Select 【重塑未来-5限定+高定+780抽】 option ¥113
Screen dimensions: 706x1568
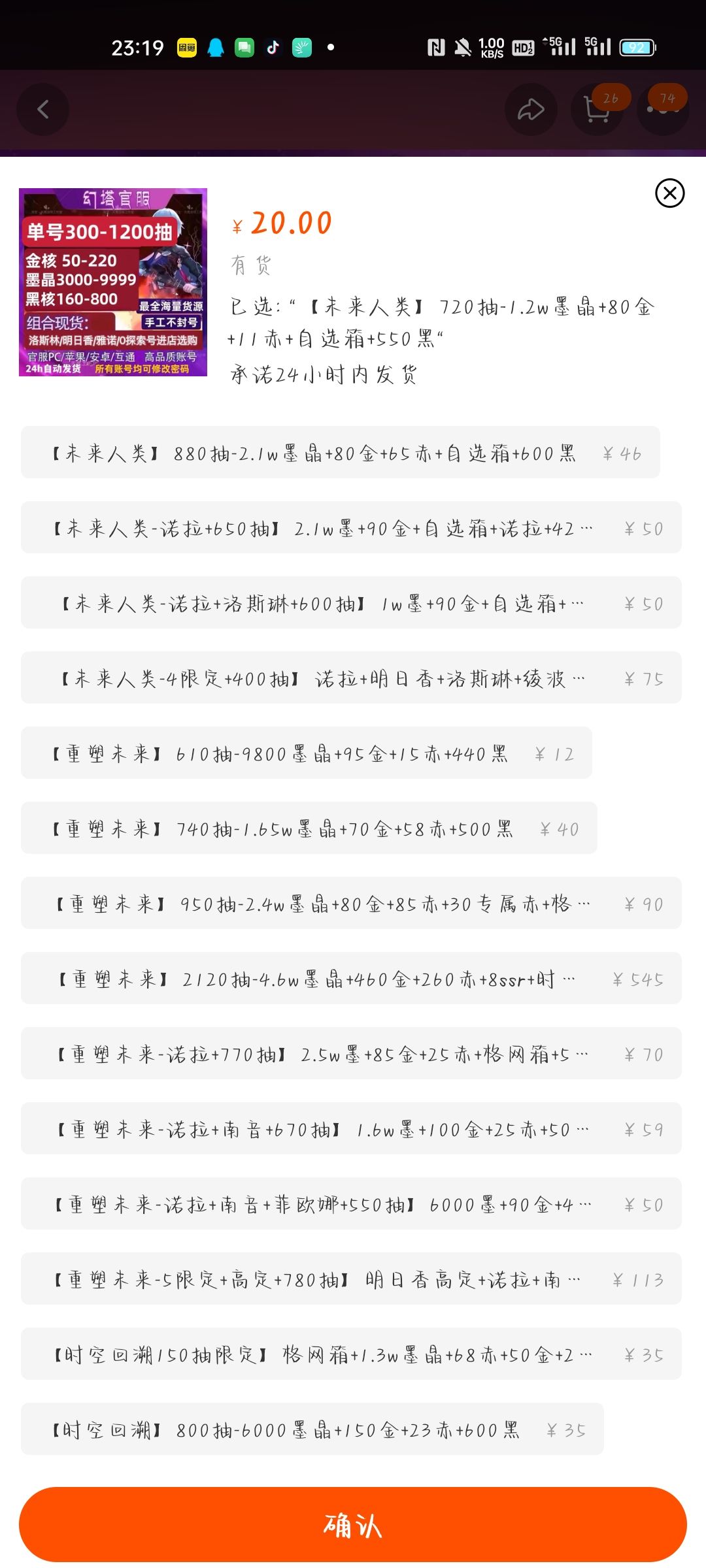351,1279
